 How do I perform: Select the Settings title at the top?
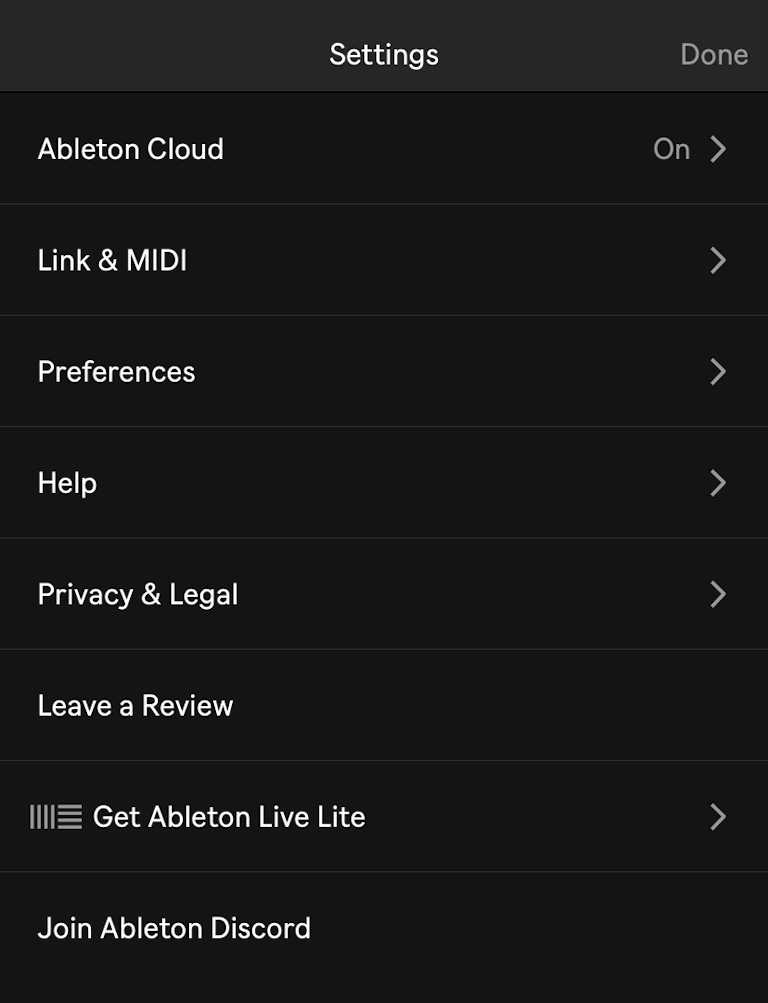pos(384,54)
